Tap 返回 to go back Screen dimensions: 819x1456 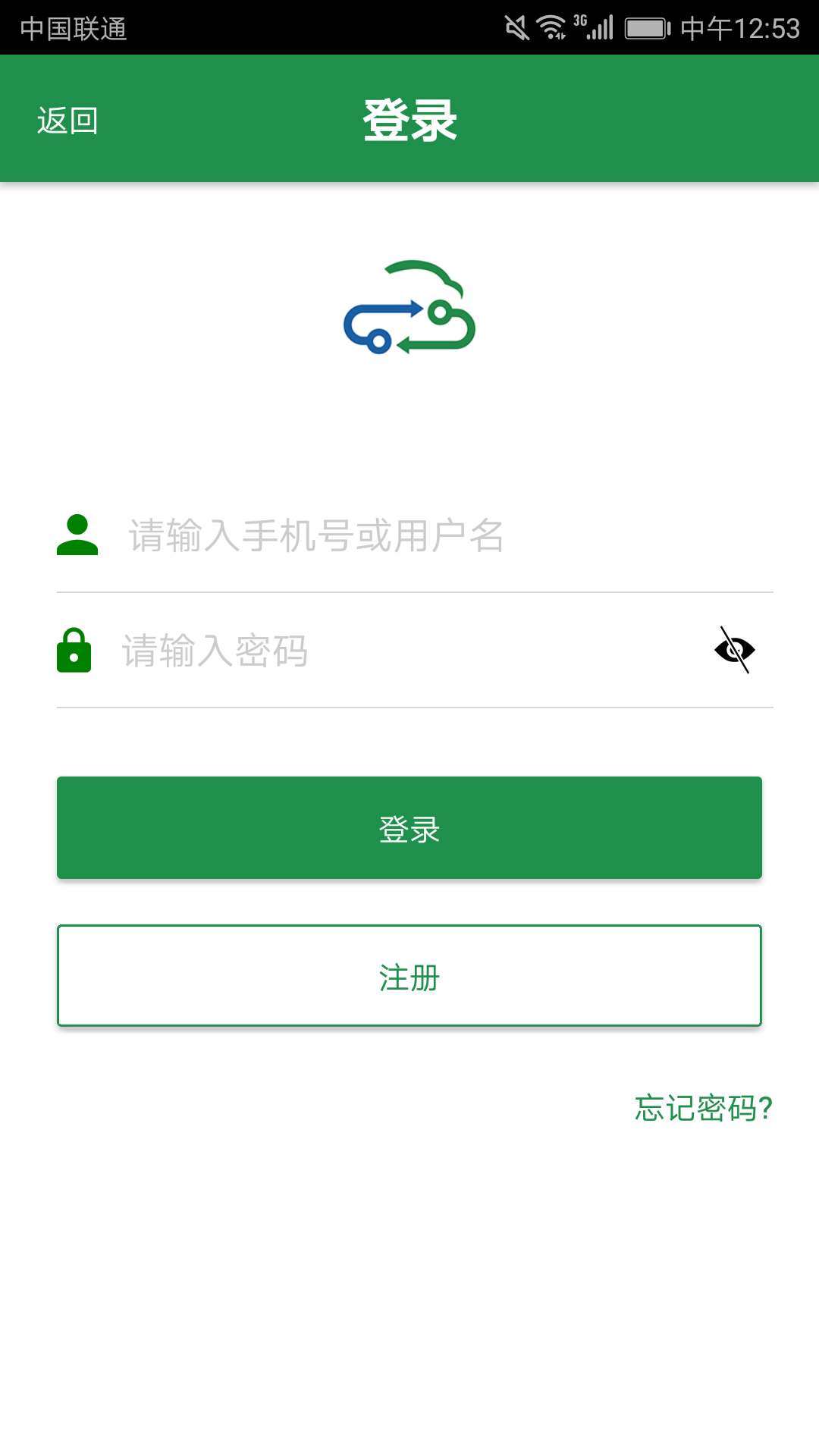click(67, 120)
